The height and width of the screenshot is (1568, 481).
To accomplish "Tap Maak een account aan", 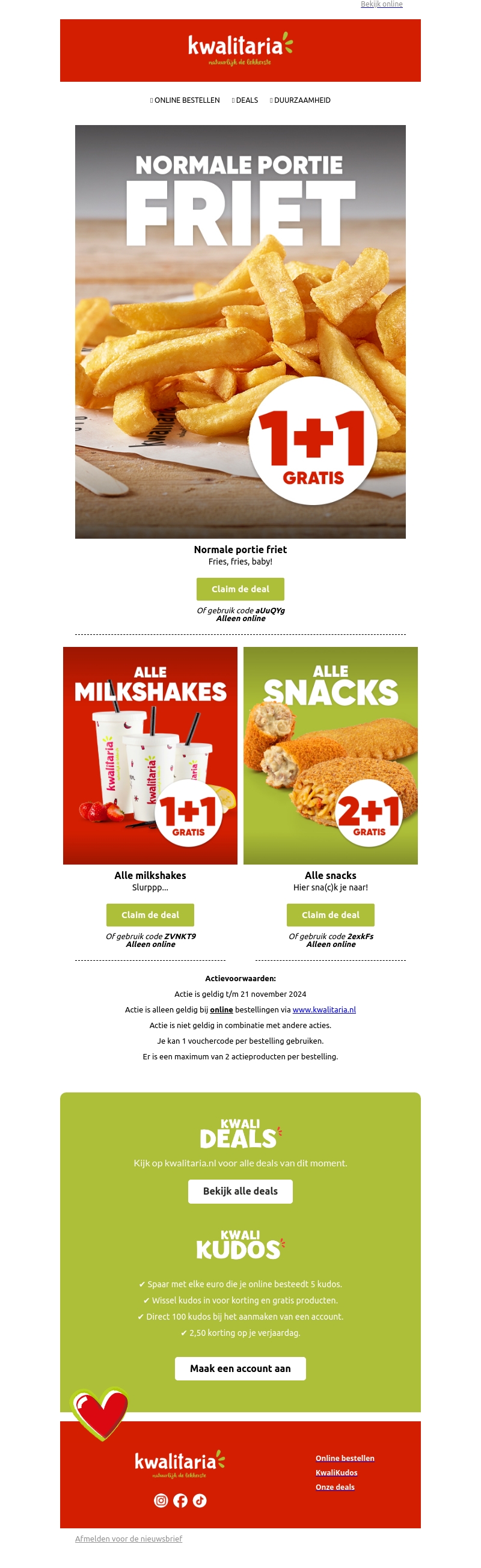I will coord(240,1368).
